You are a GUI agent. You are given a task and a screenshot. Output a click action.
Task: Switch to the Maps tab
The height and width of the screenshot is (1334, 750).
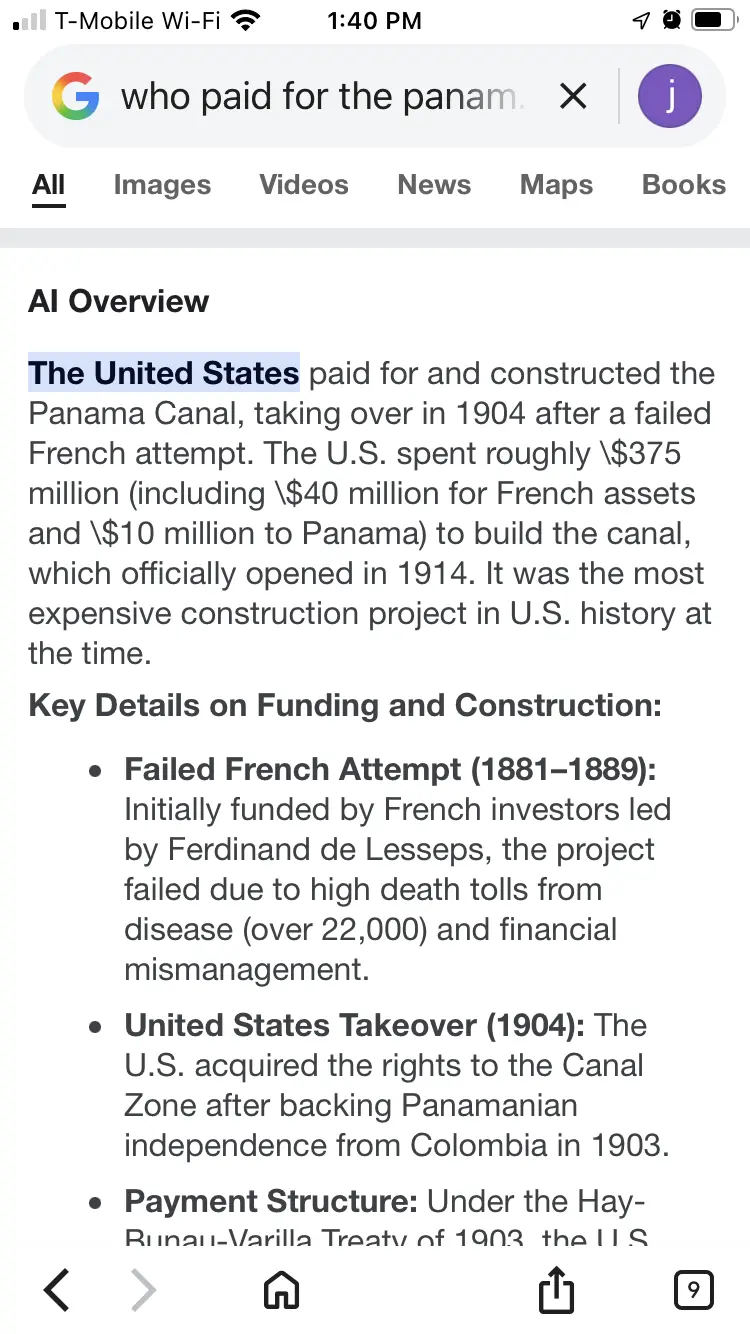coord(556,185)
